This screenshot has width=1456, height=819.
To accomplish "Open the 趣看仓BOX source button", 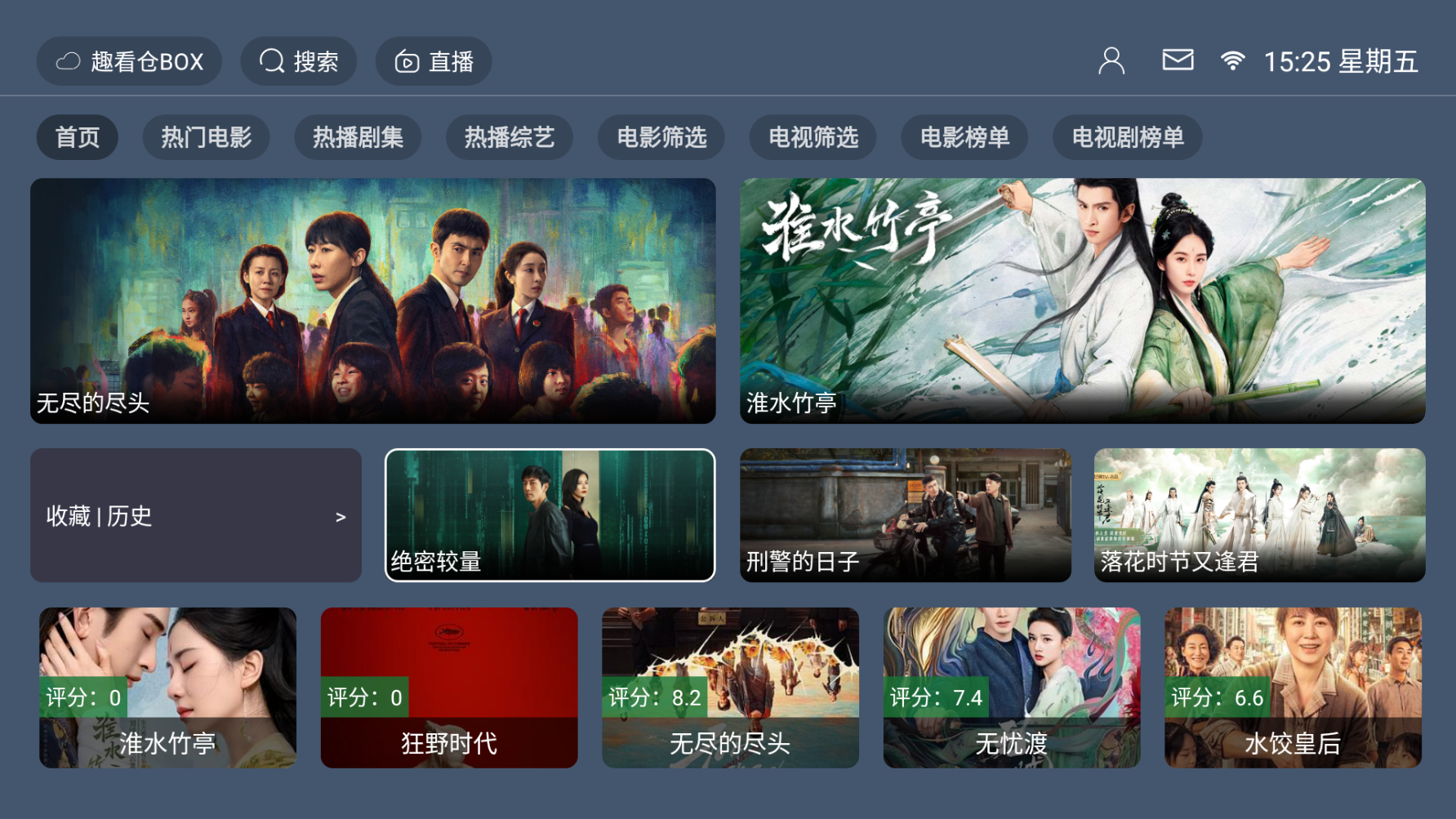I will tap(129, 61).
